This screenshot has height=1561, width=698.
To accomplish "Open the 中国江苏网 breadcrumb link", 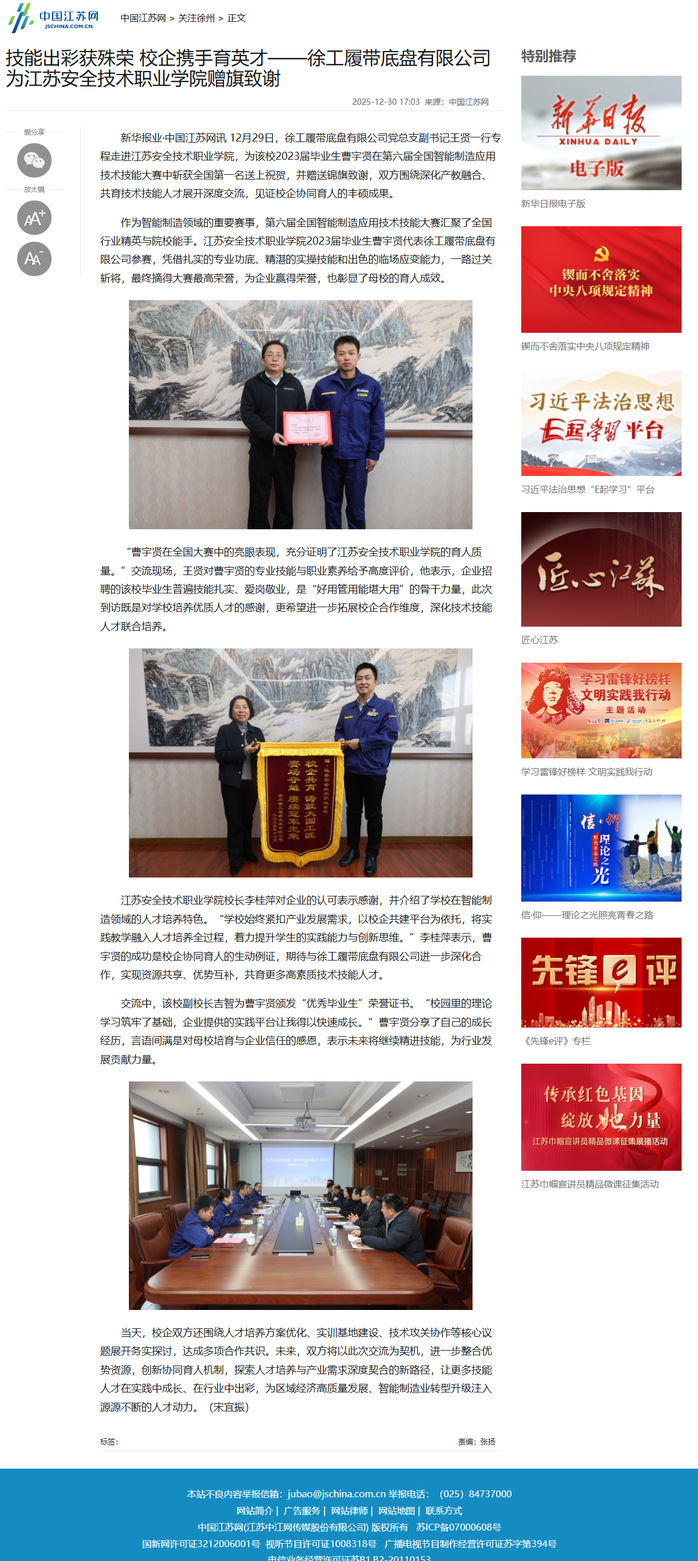I will pyautogui.click(x=143, y=18).
